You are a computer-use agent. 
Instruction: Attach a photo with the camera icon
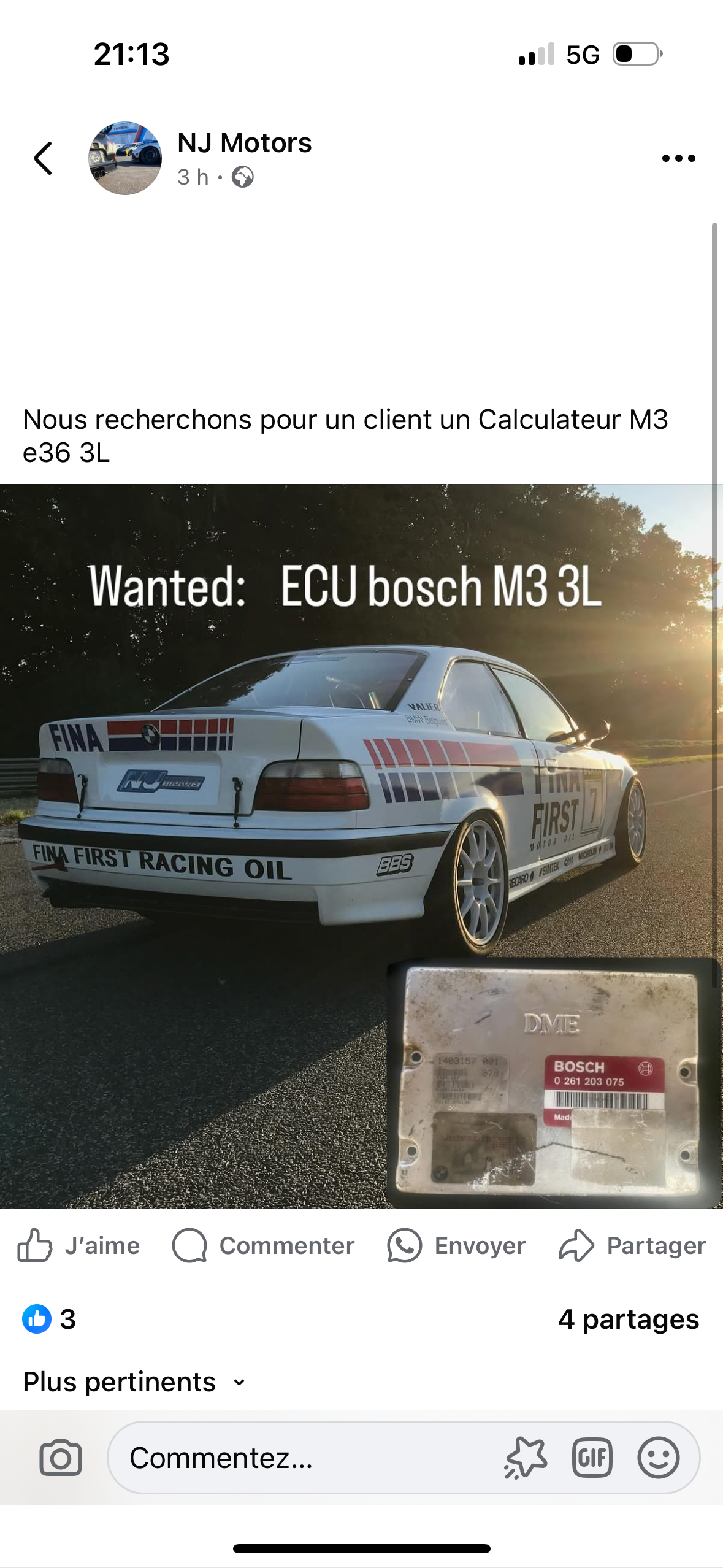click(x=61, y=1458)
